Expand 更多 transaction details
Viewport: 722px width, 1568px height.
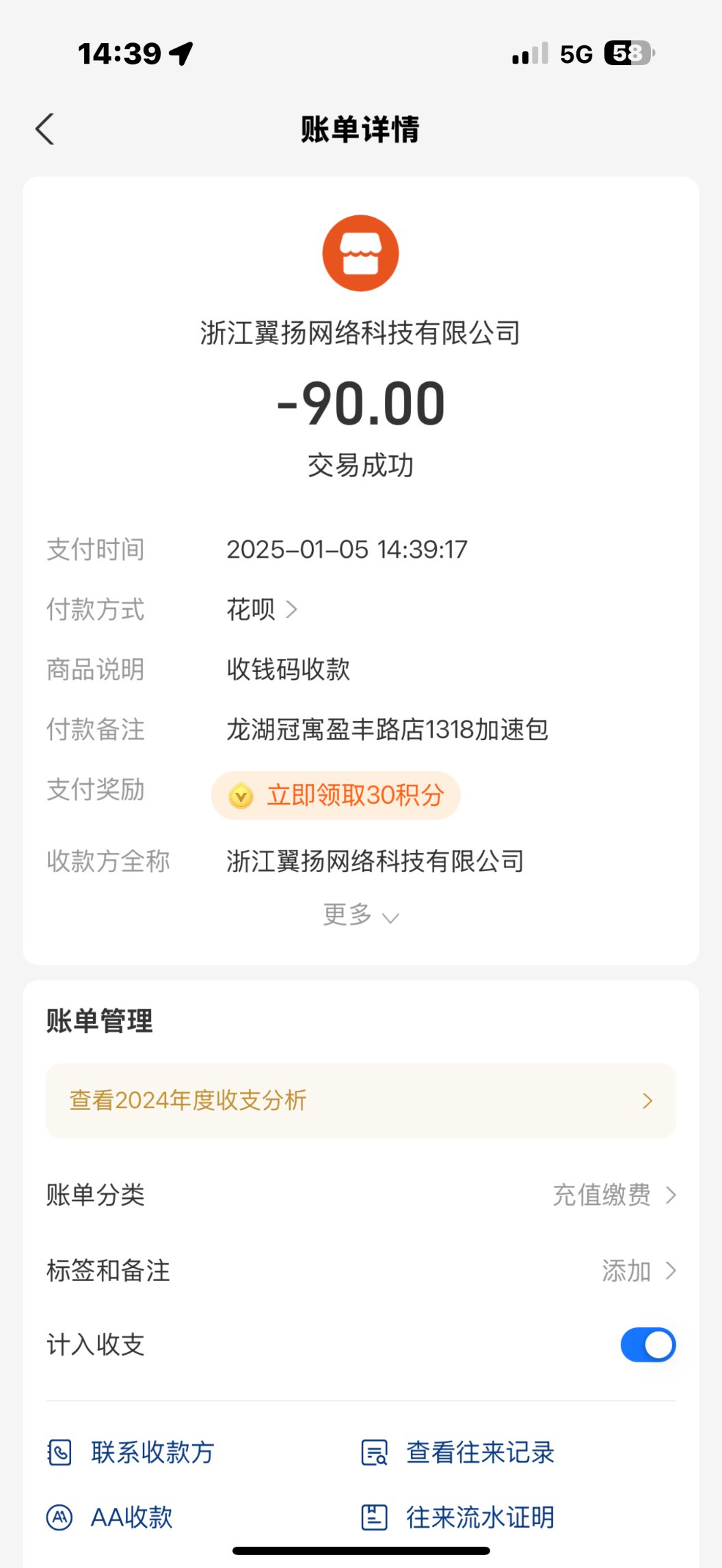pos(360,915)
